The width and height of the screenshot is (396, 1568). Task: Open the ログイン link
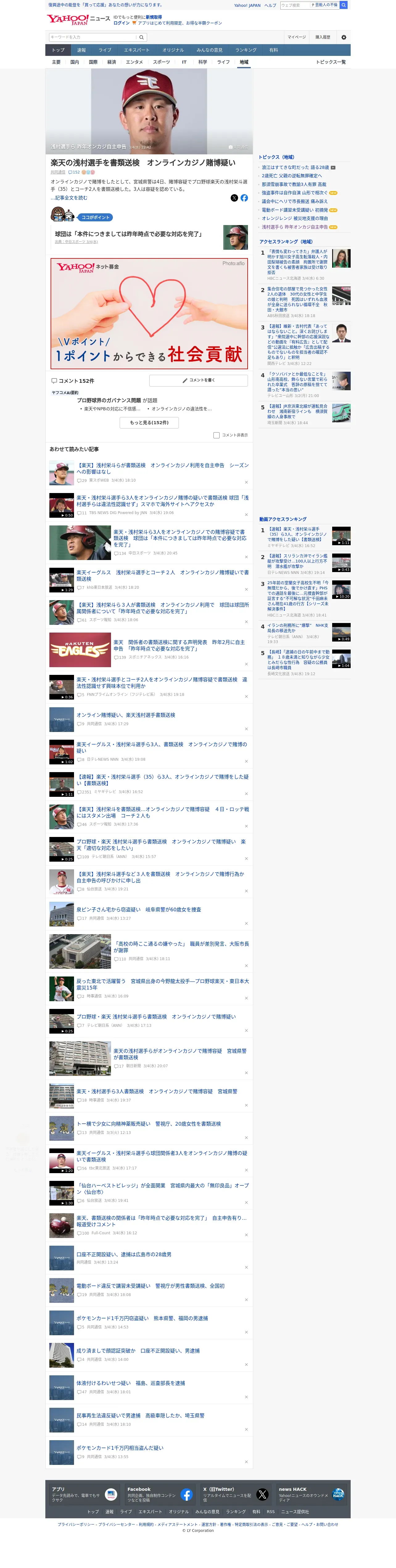click(122, 23)
